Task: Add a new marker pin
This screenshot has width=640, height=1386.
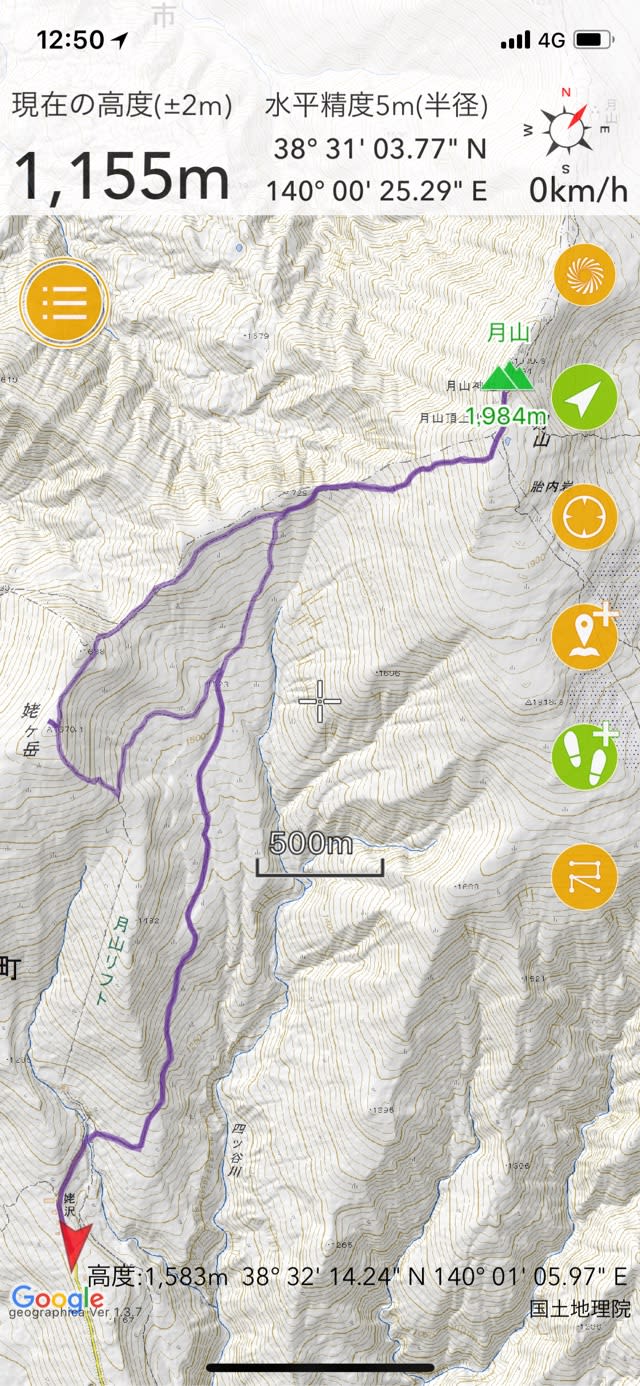Action: 583,636
